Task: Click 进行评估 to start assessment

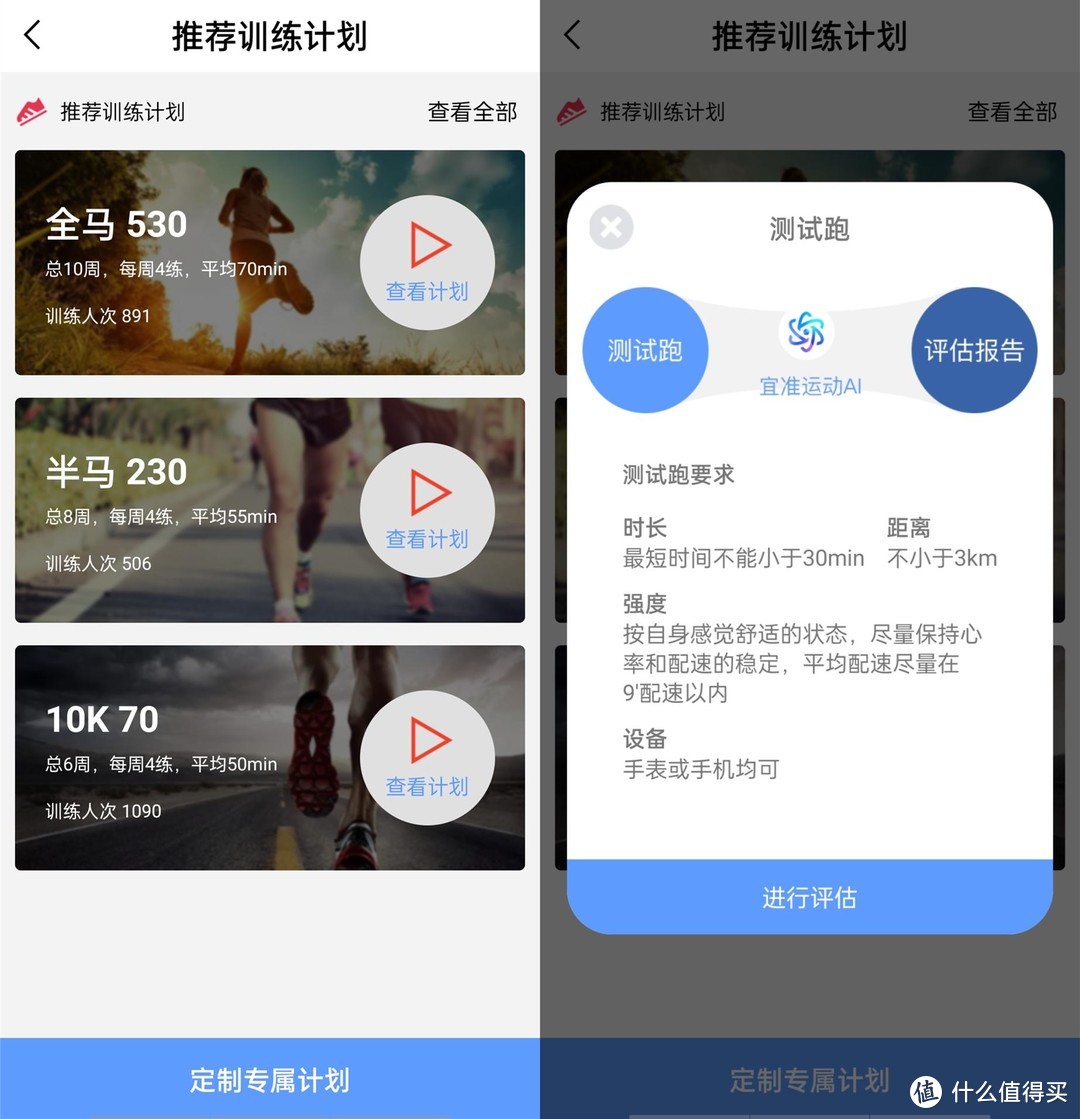Action: point(808,897)
